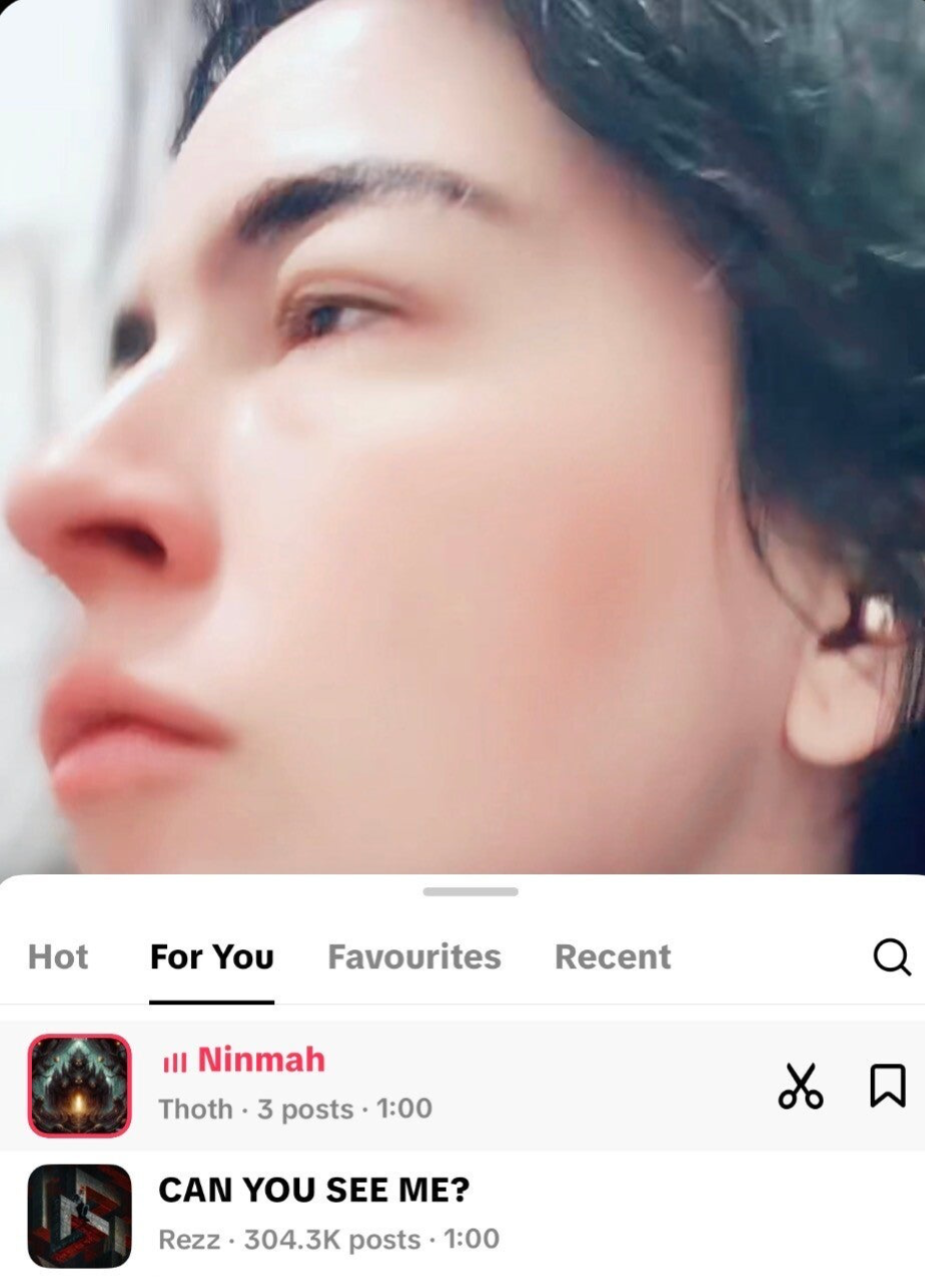Screen dimensions: 925x1277
Task: Show the Recent sounds tab
Action: pyautogui.click(x=613, y=957)
